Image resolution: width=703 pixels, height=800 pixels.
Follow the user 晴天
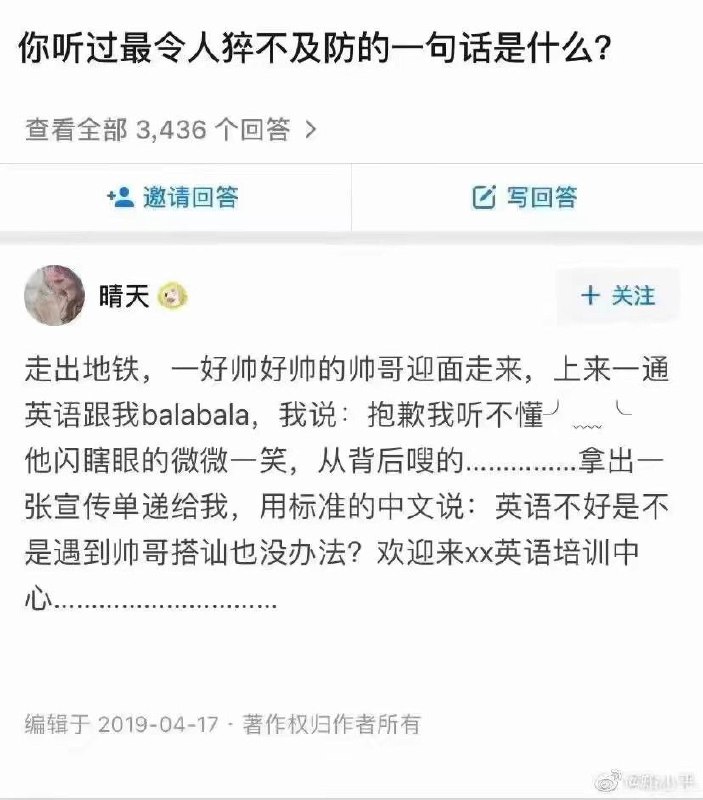[618, 296]
